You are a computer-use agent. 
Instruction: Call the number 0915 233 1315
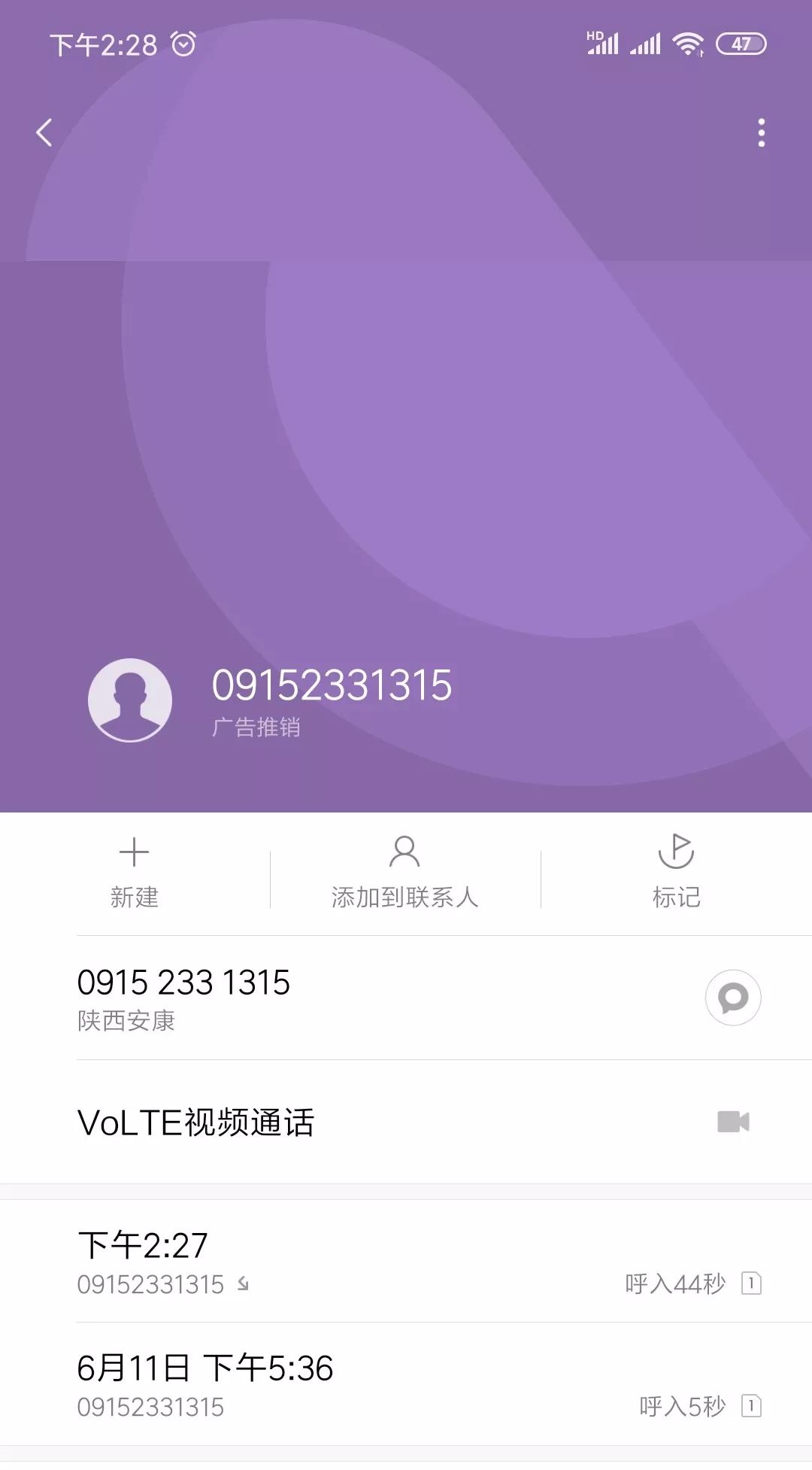[301, 998]
